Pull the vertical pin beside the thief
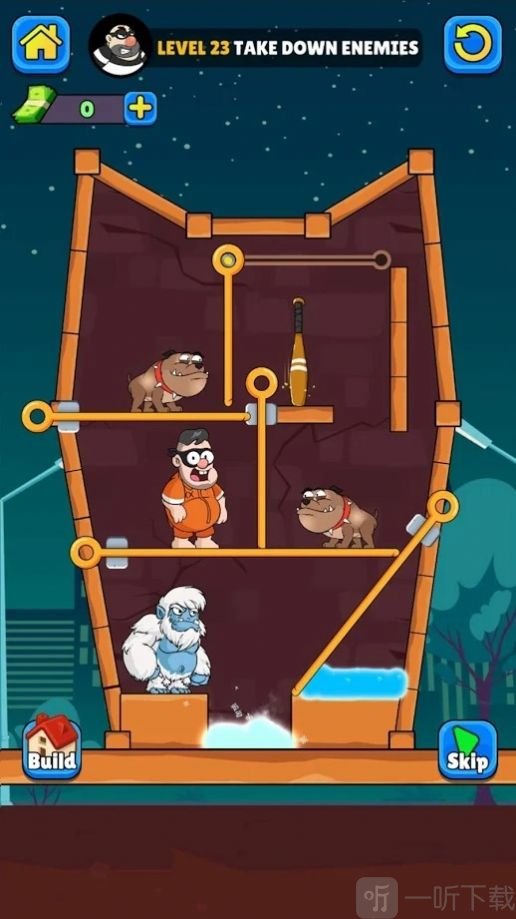 (262, 383)
